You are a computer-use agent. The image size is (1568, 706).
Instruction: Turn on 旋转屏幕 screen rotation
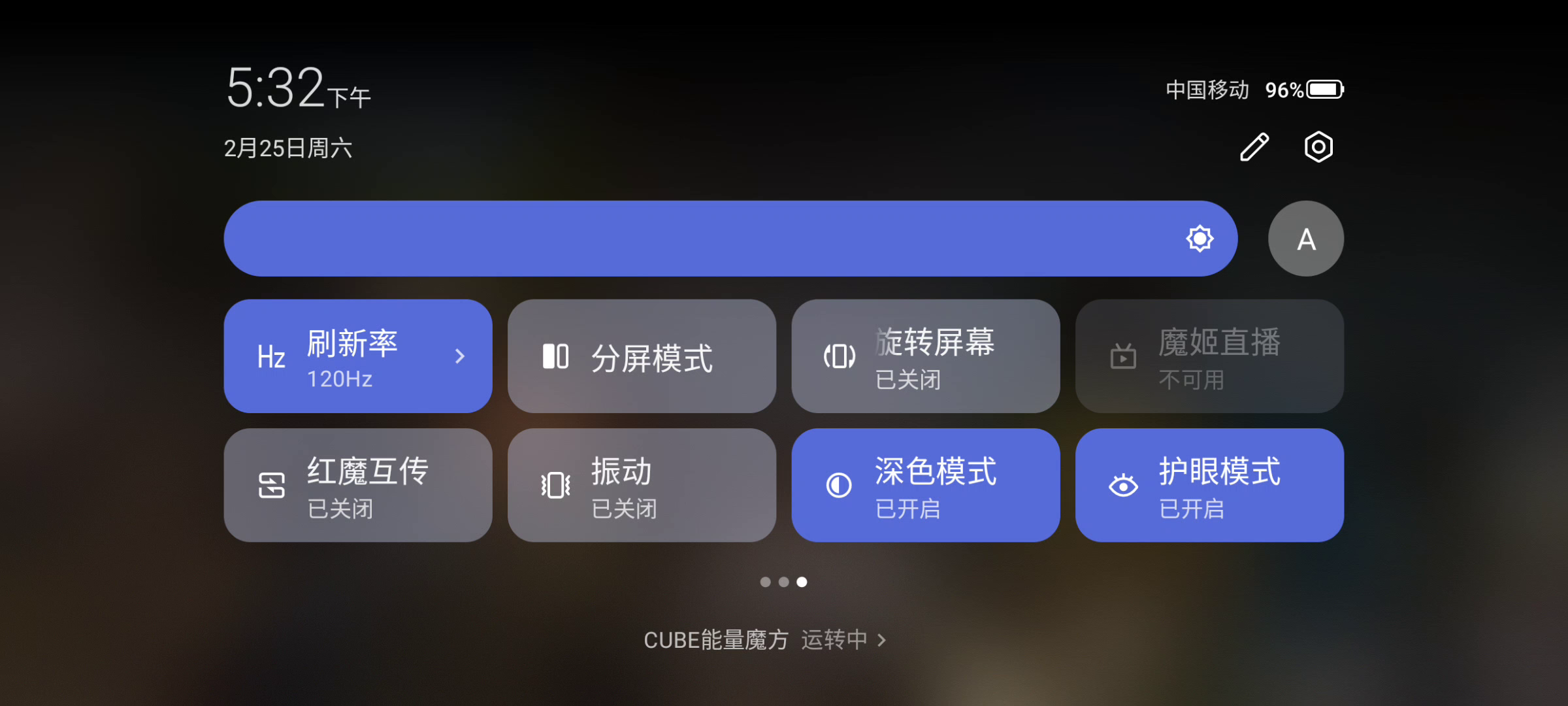click(x=925, y=356)
